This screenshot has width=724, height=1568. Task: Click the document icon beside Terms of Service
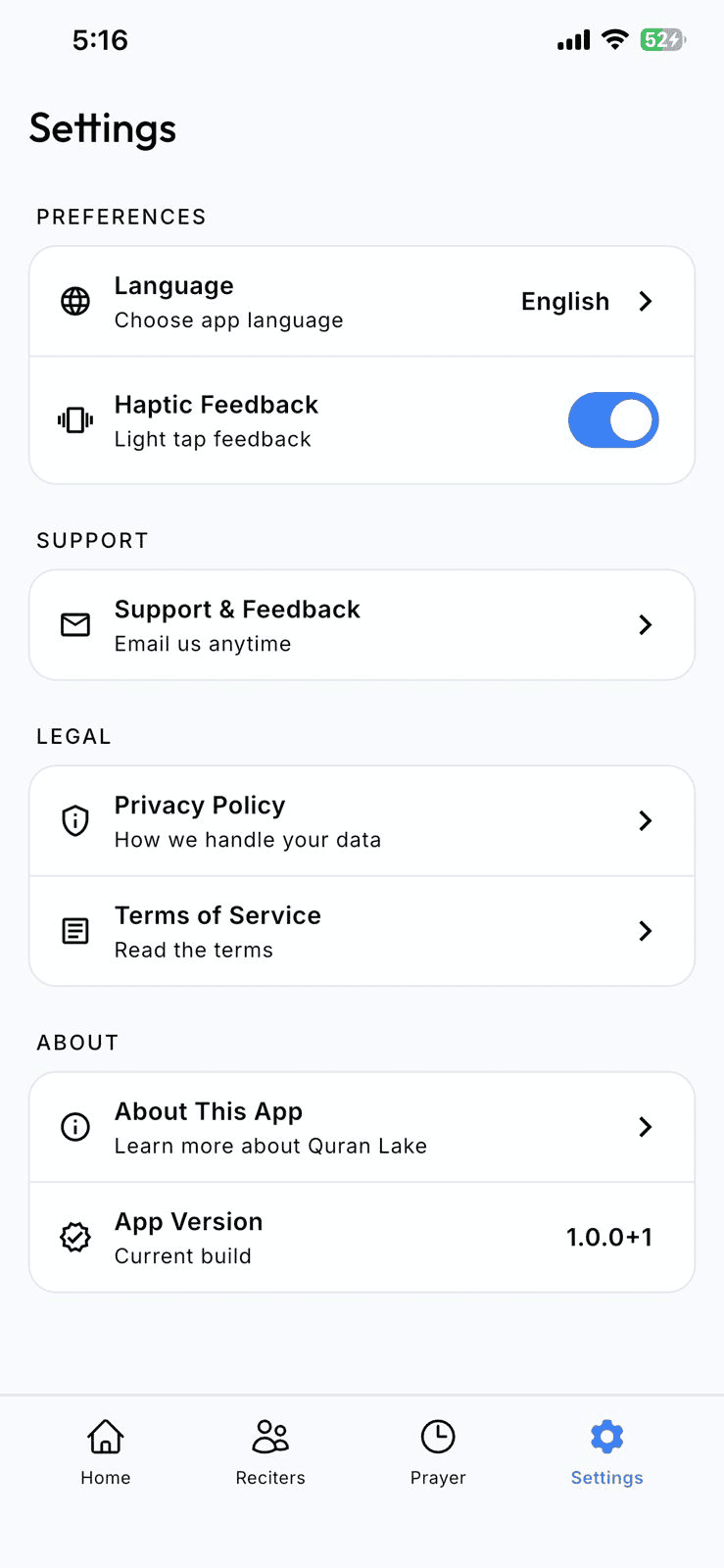click(75, 930)
